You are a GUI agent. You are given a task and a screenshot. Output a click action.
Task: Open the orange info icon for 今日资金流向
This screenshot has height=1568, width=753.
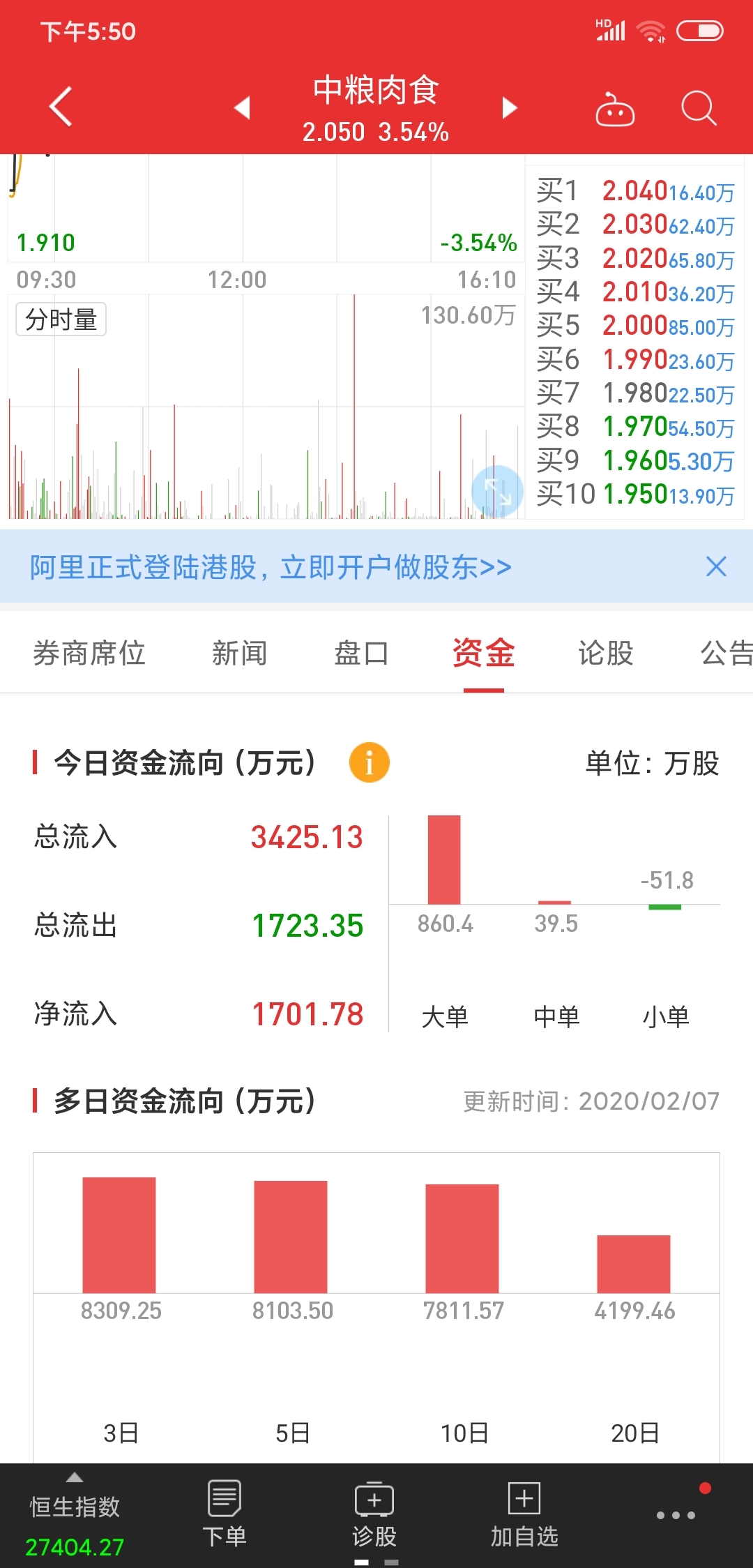coord(370,762)
